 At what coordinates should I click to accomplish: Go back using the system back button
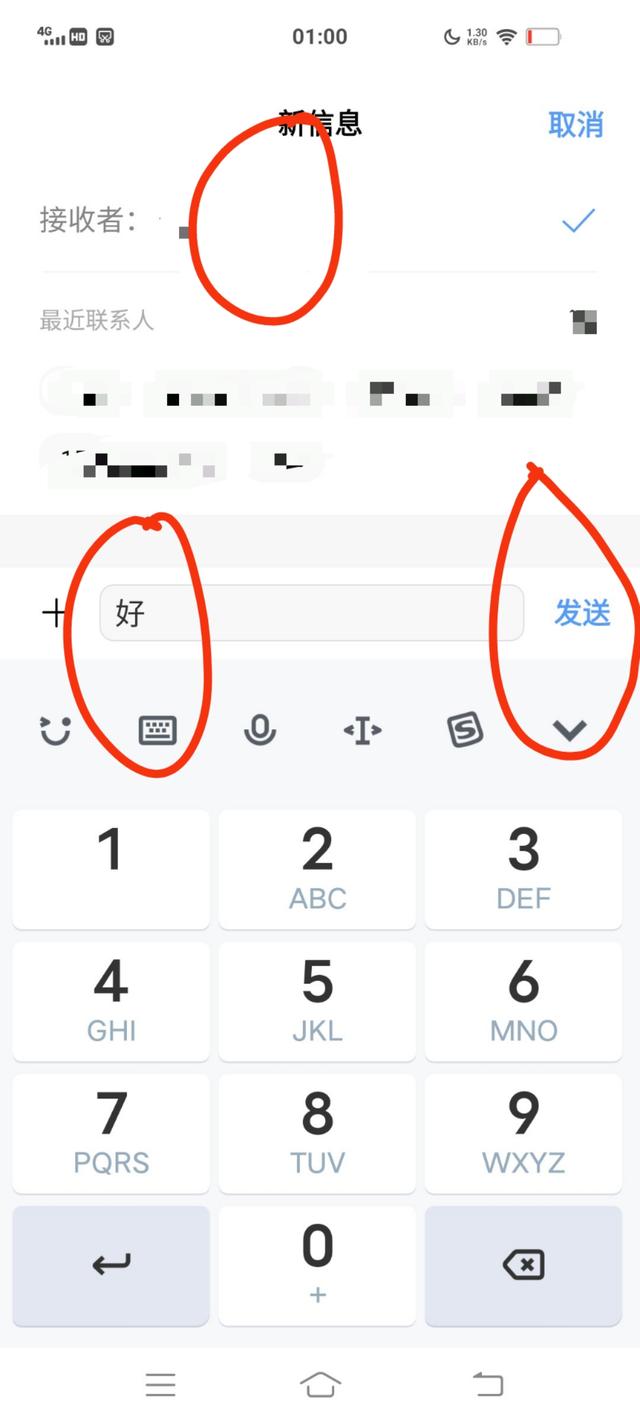click(487, 1384)
